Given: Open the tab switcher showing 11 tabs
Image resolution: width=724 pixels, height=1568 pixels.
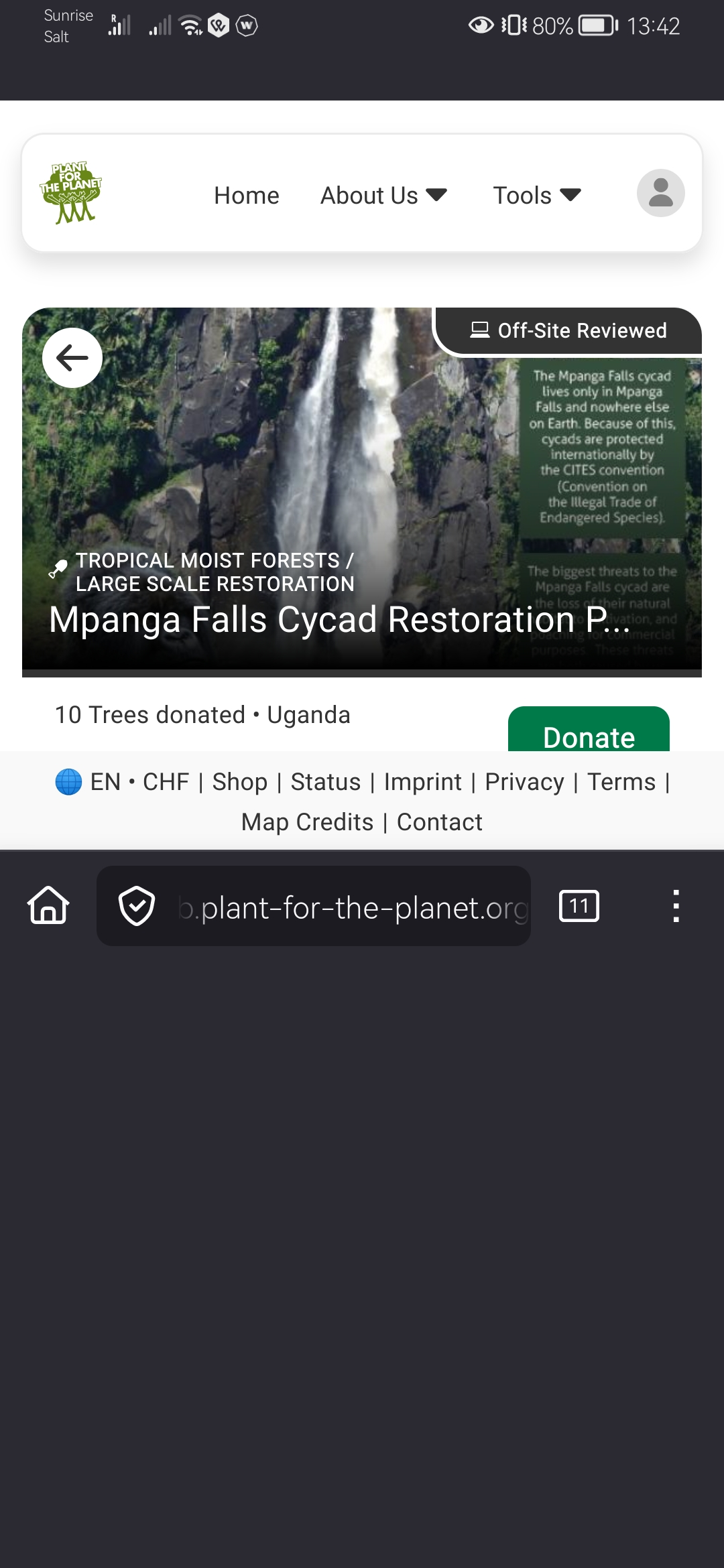Looking at the screenshot, I should [x=579, y=906].
